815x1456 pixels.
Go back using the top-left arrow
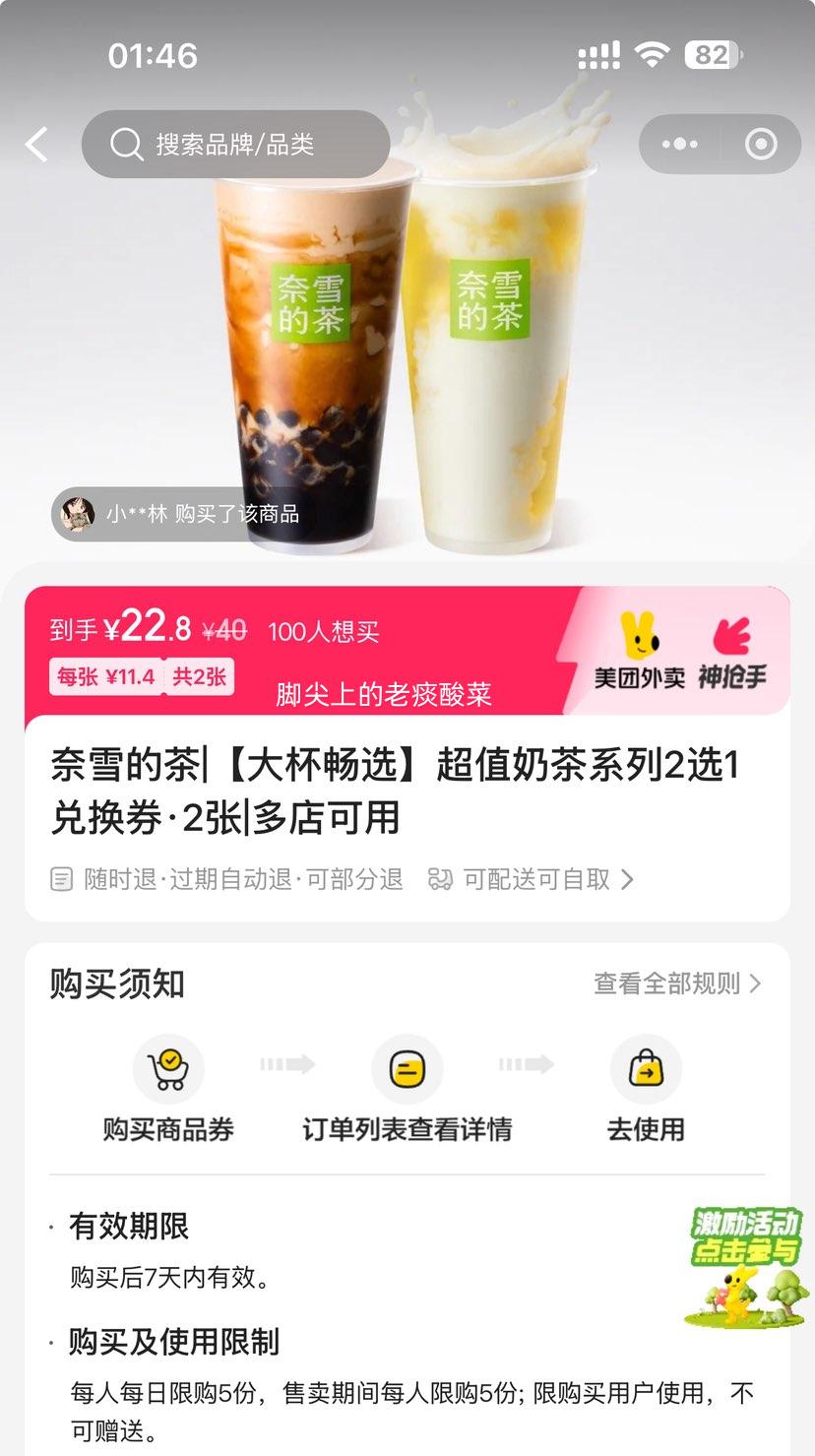37,145
